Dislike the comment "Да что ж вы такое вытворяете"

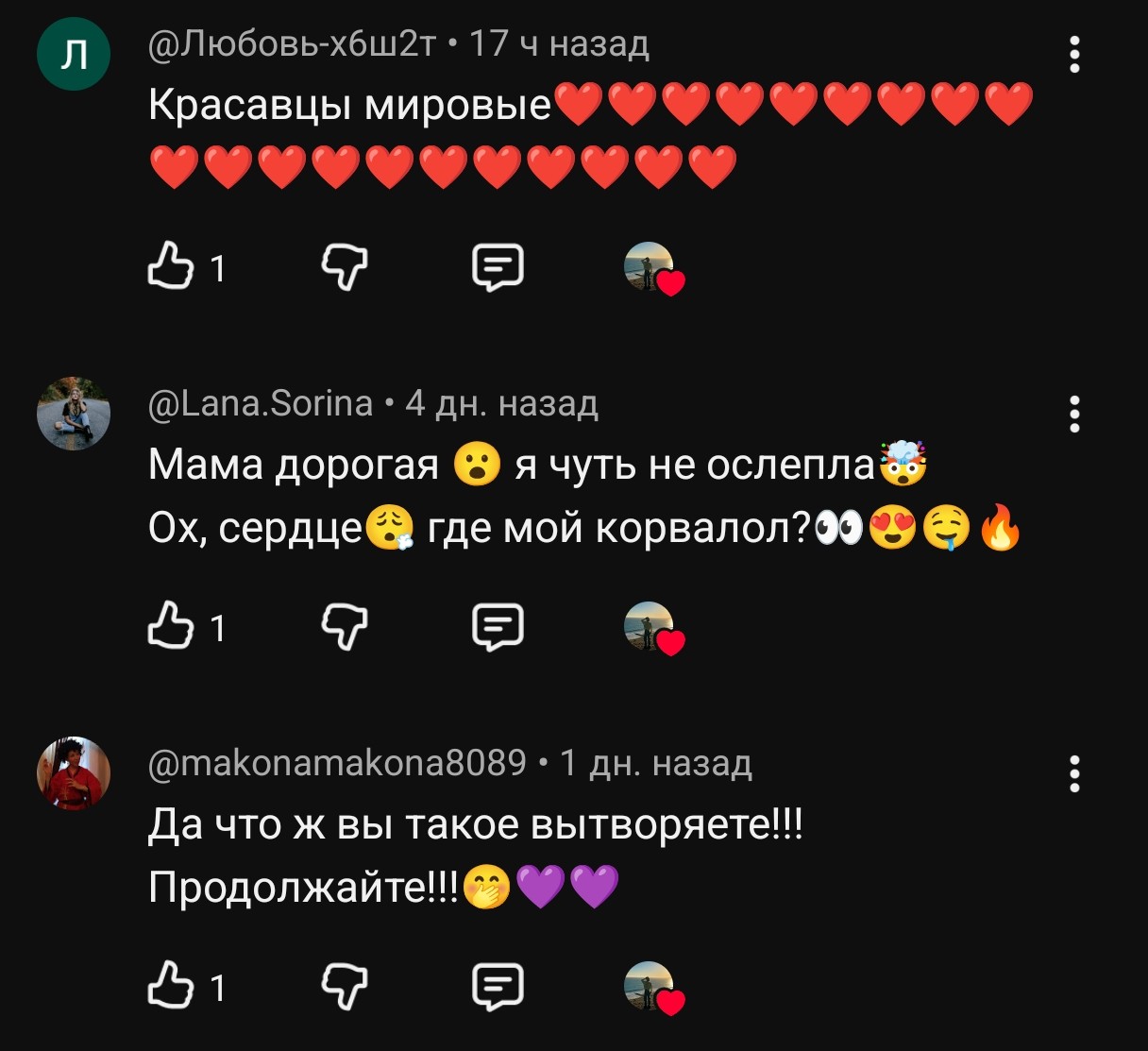point(344,986)
